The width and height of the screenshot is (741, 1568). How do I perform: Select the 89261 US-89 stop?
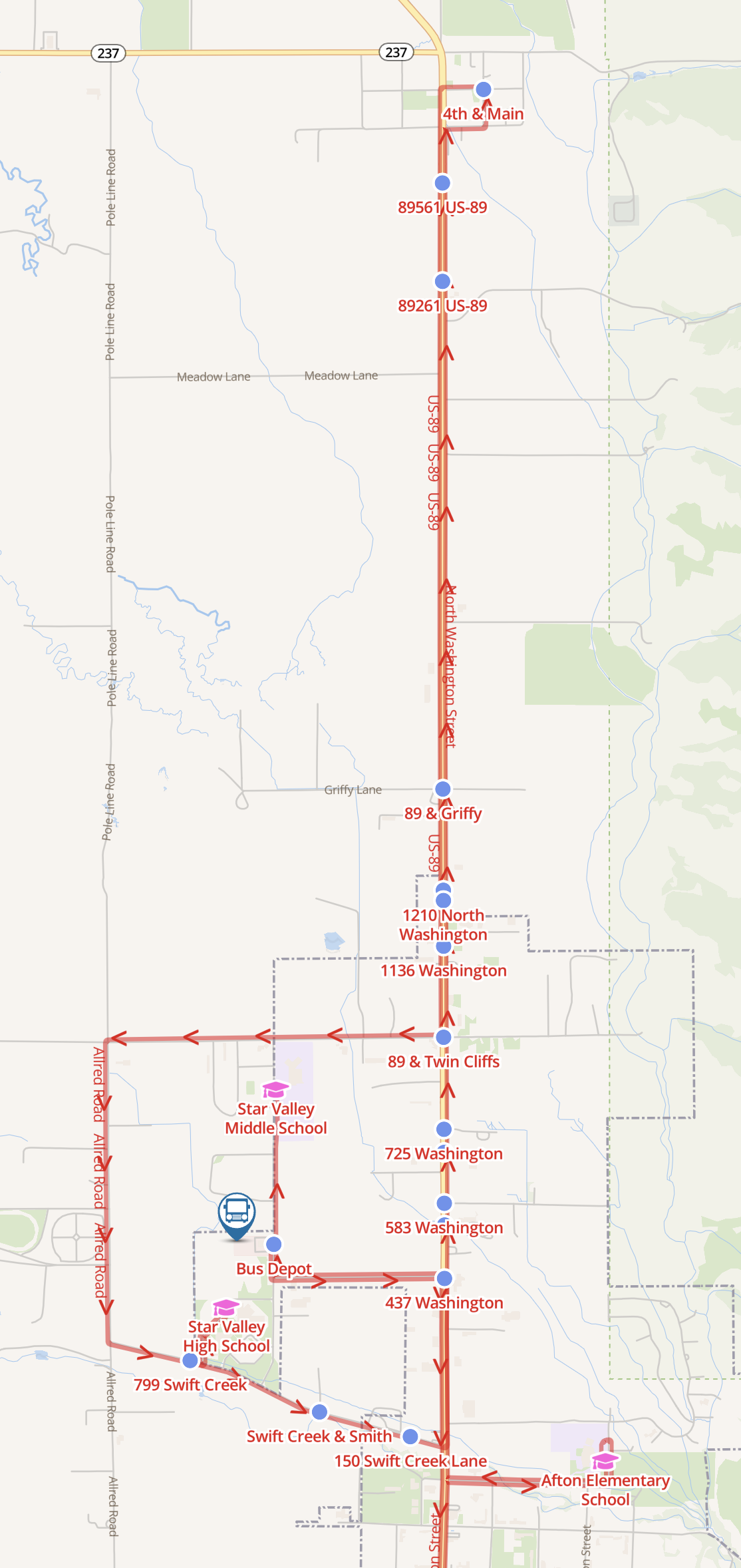click(442, 282)
